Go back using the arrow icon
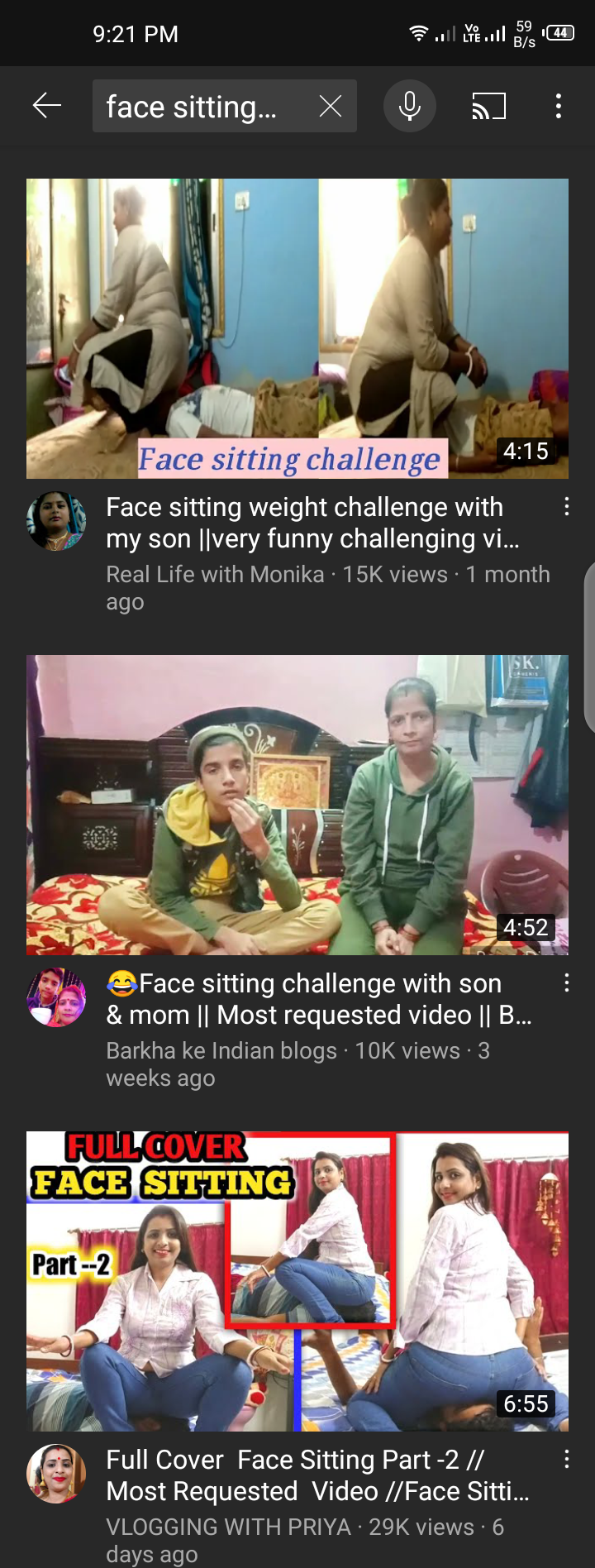Screen dimensions: 595x1568 (47, 106)
